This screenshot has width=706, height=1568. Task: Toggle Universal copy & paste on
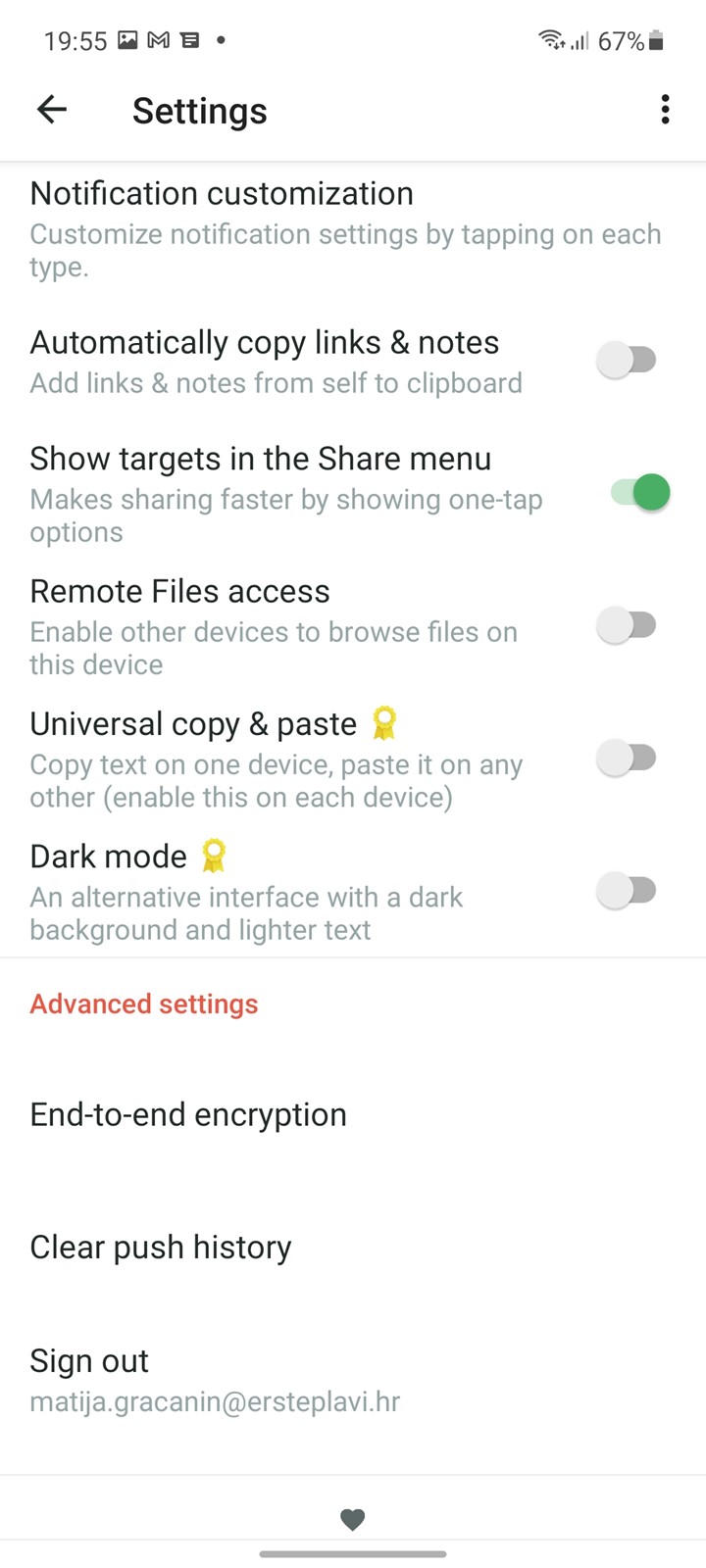coord(628,758)
